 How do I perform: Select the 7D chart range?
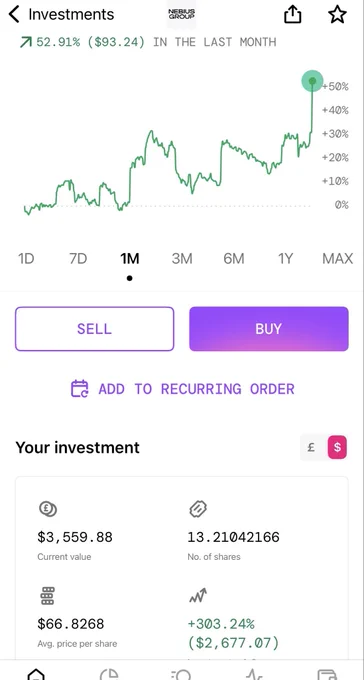(x=78, y=259)
